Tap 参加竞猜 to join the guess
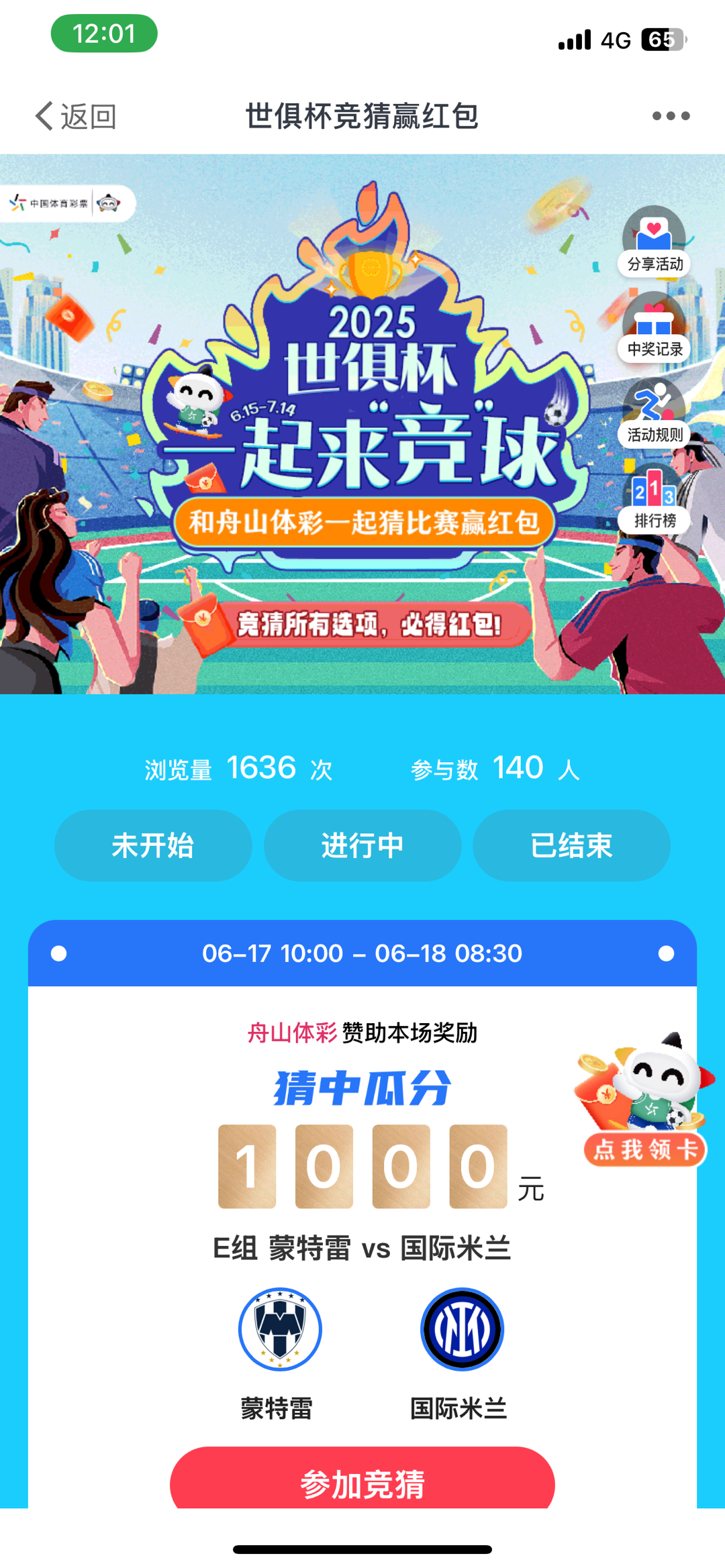 click(362, 1481)
